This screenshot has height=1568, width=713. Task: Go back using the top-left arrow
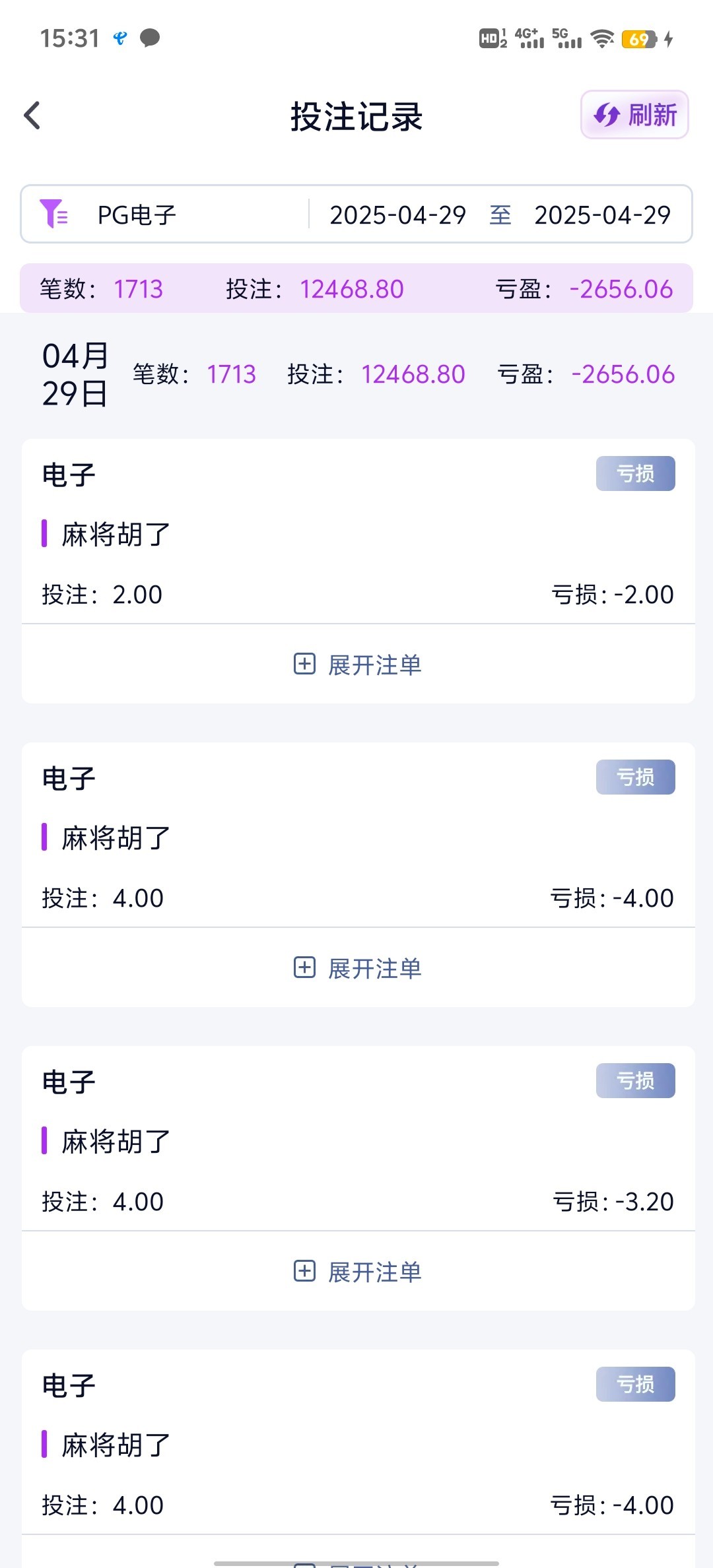pos(32,115)
